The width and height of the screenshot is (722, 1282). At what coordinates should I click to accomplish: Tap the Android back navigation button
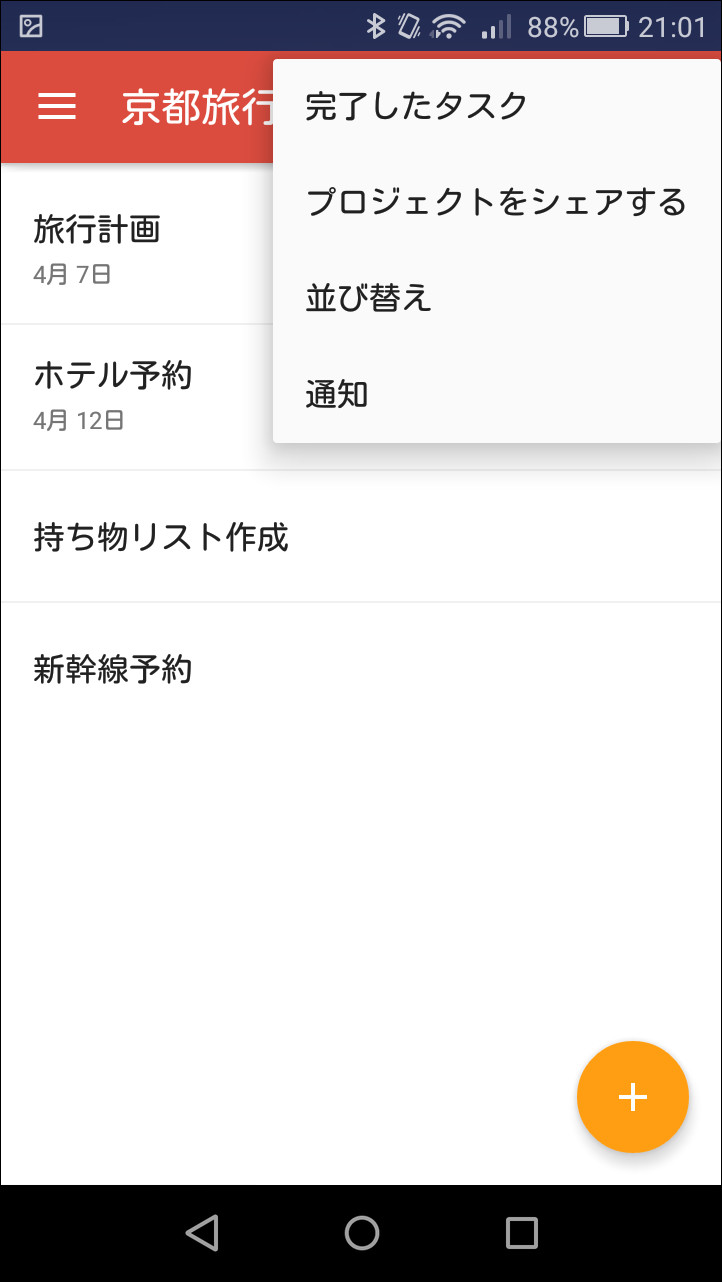coord(202,1231)
